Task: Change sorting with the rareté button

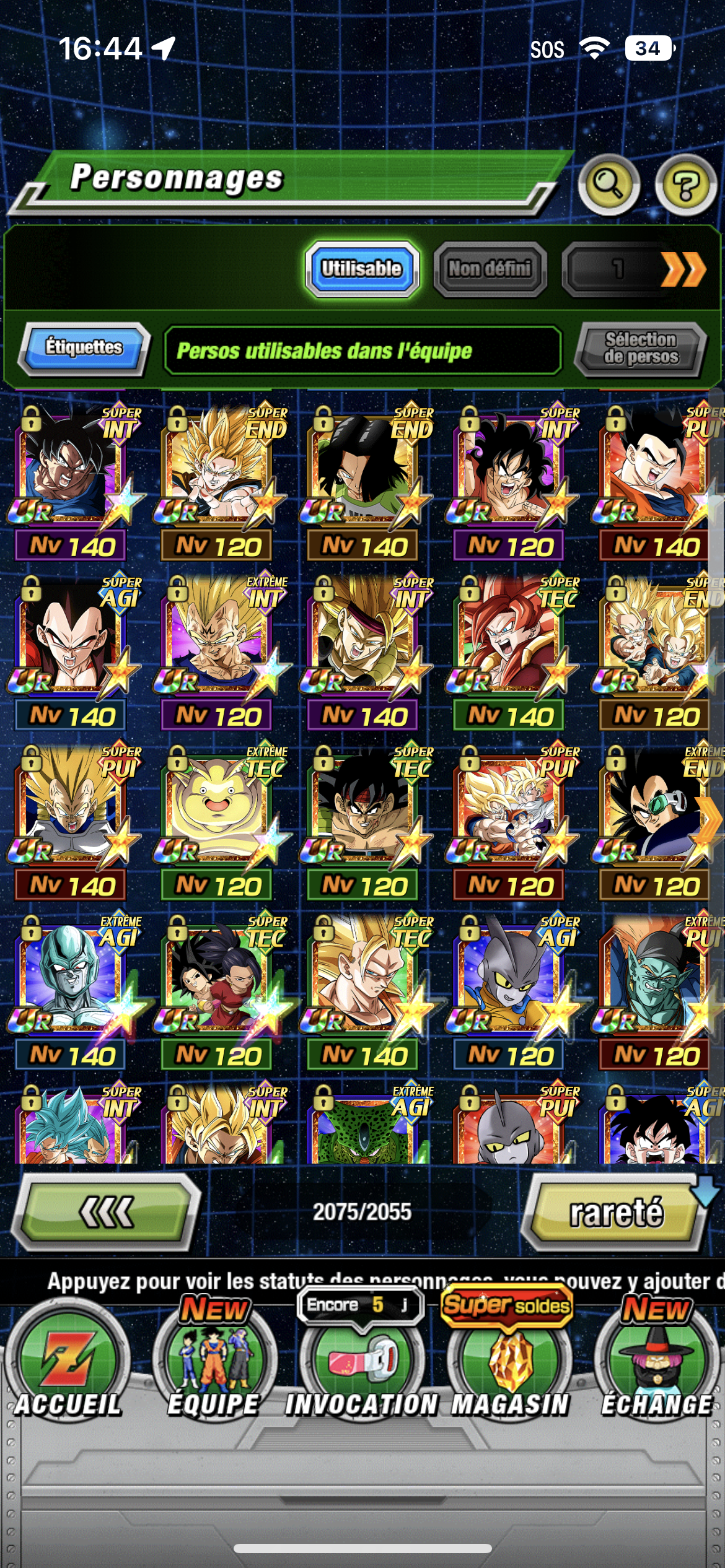Action: (615, 1212)
